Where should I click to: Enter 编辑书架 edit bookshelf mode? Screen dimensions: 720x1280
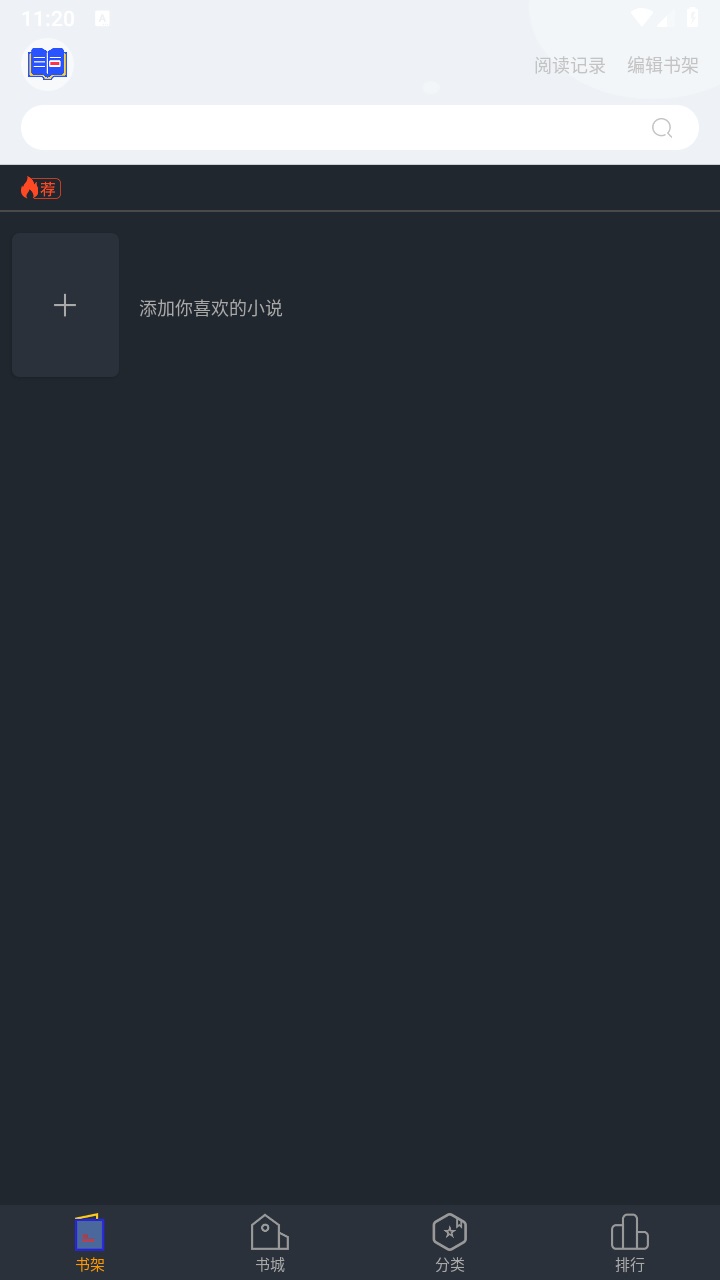pyautogui.click(x=662, y=64)
